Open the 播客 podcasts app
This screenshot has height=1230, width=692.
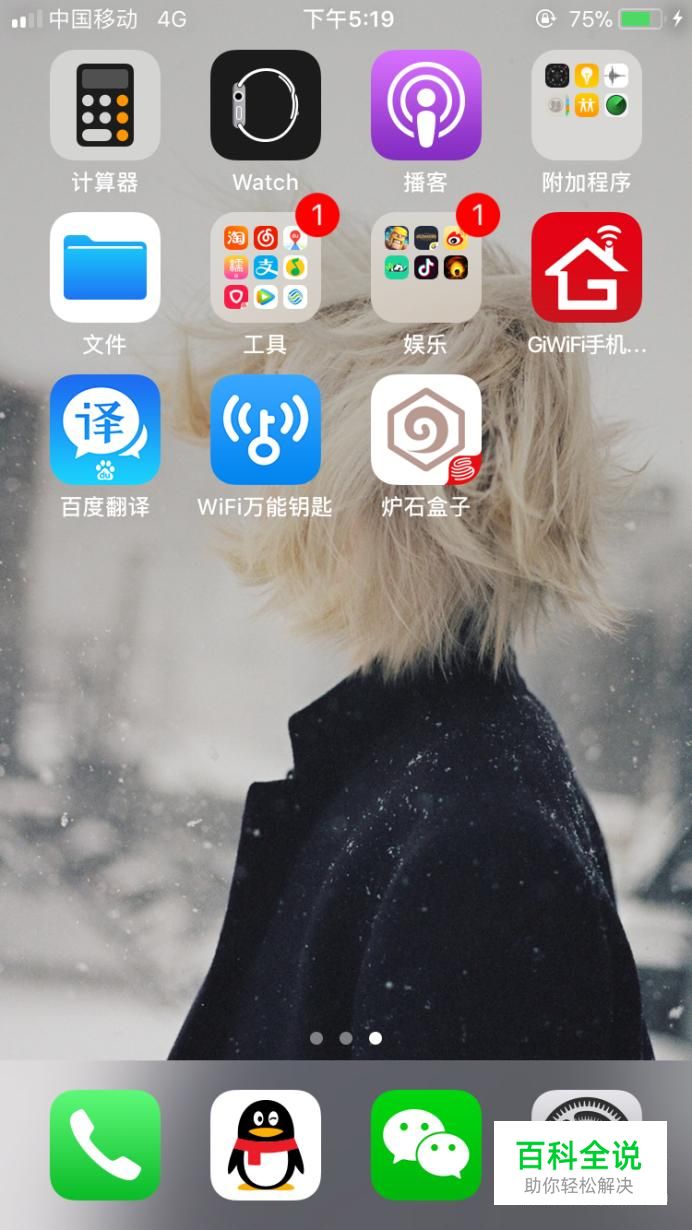(426, 105)
